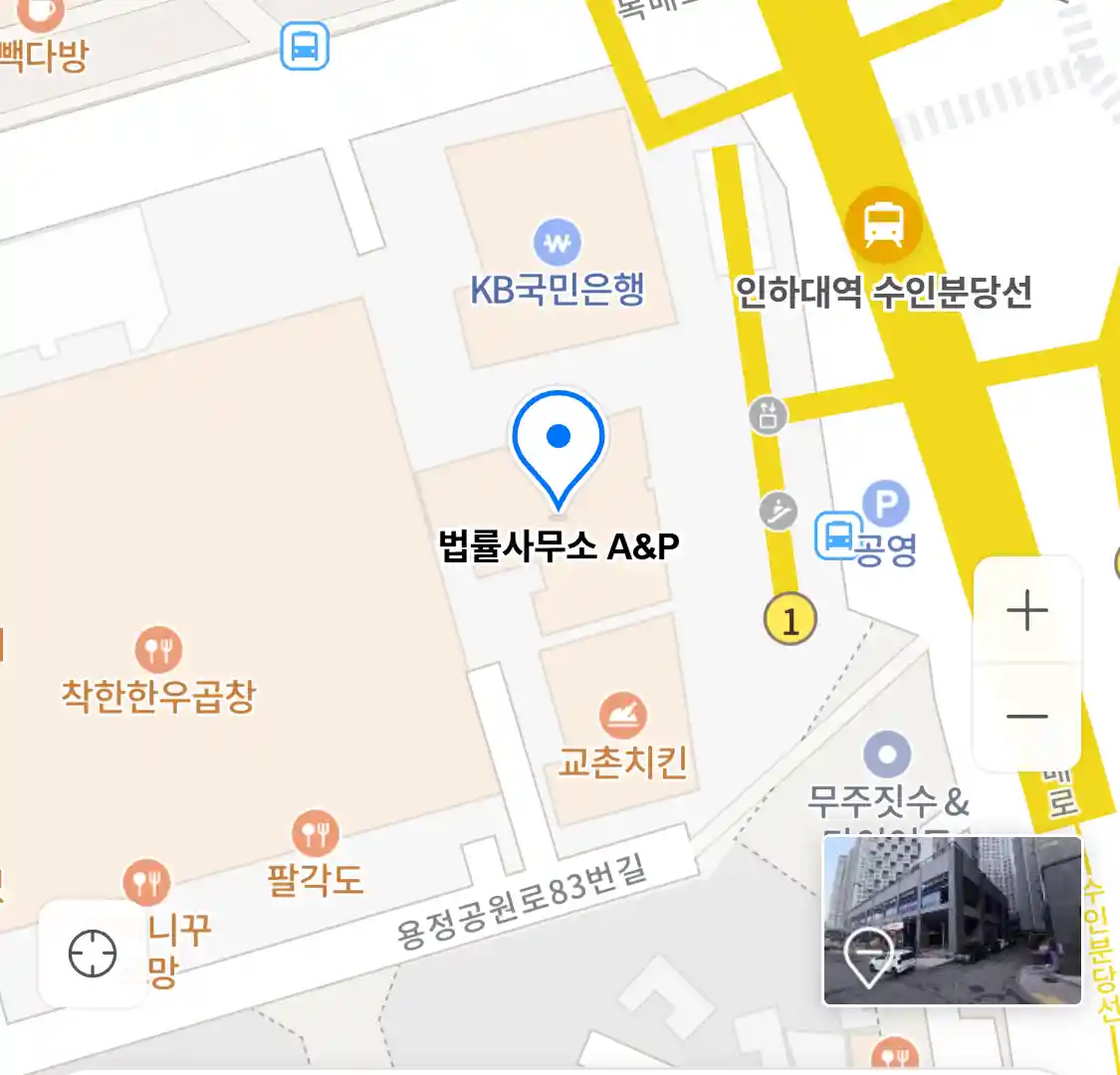Center map on my current location
This screenshot has height=1075, width=1120.
[x=93, y=954]
